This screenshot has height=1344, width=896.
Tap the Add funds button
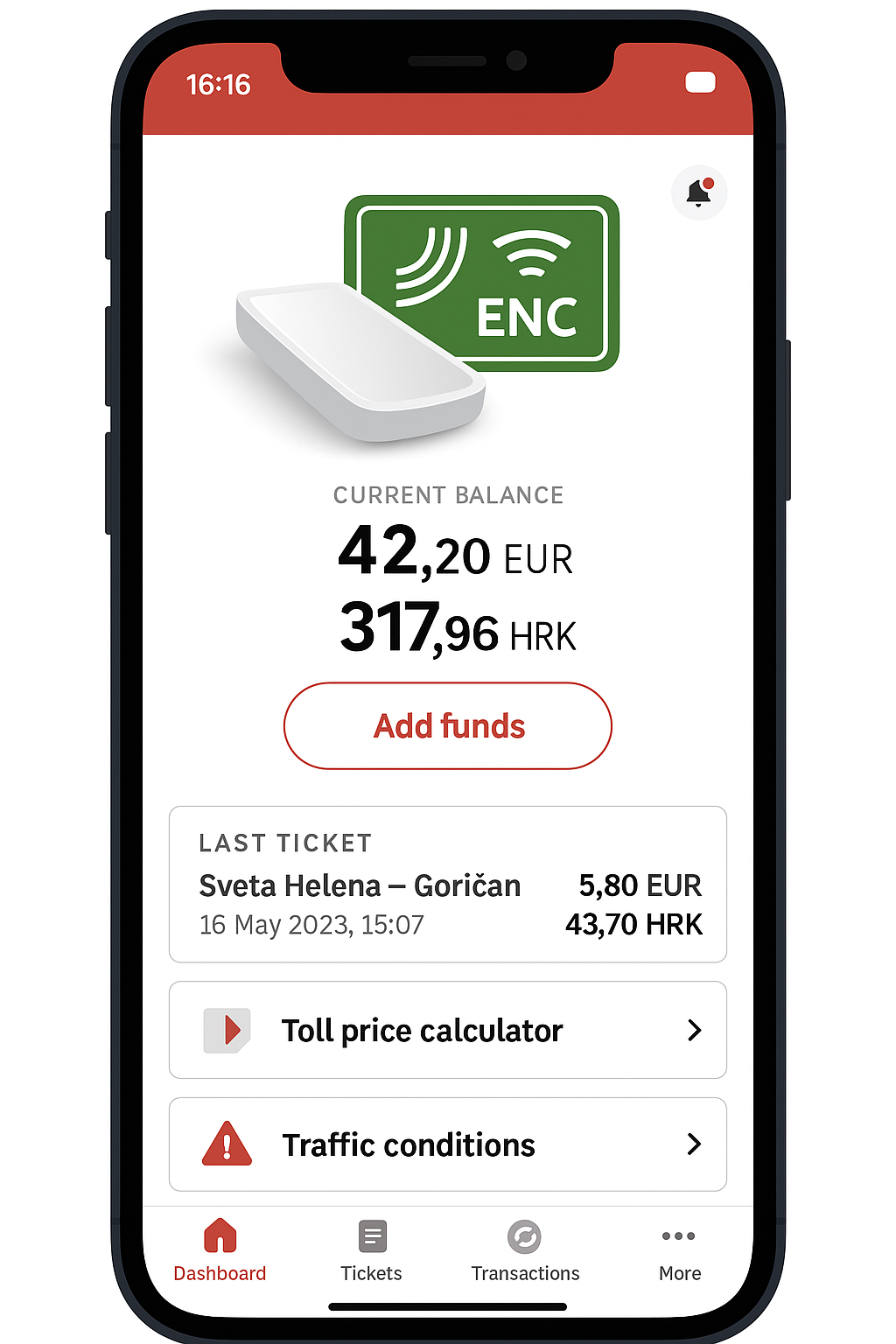(448, 726)
